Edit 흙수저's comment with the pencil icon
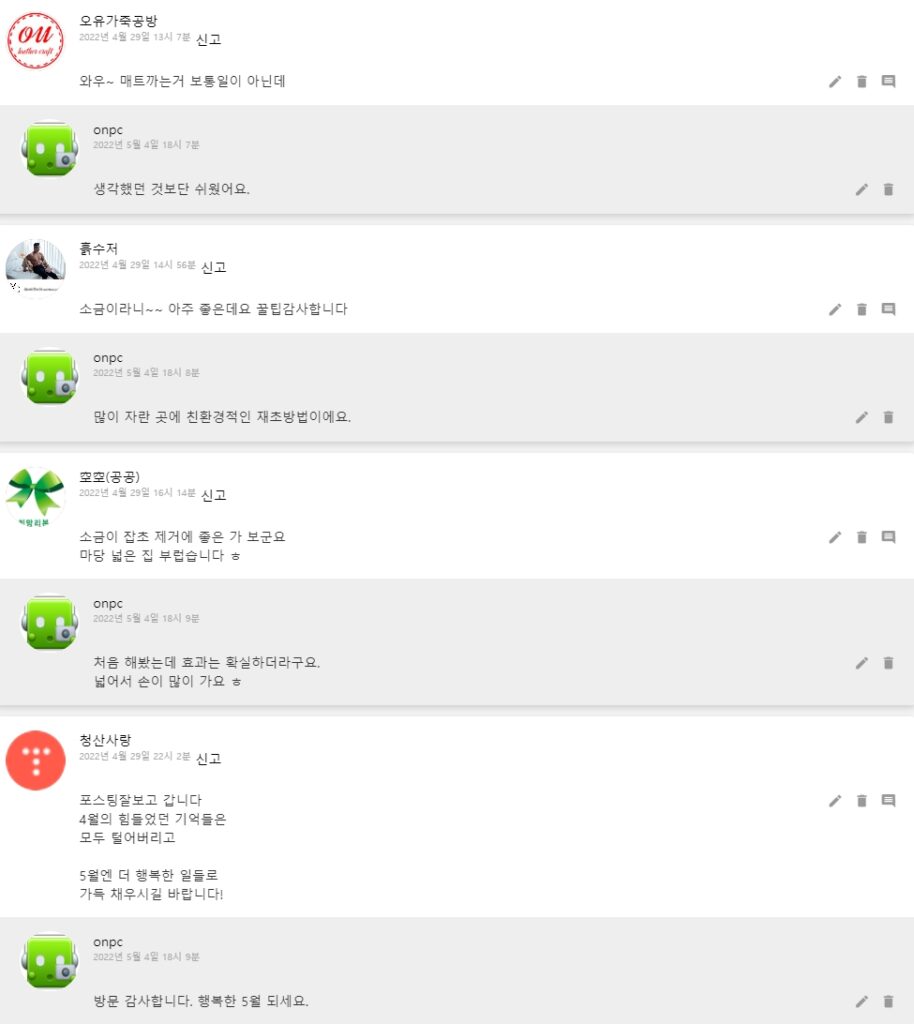The height and width of the screenshot is (1024, 914). click(x=835, y=310)
